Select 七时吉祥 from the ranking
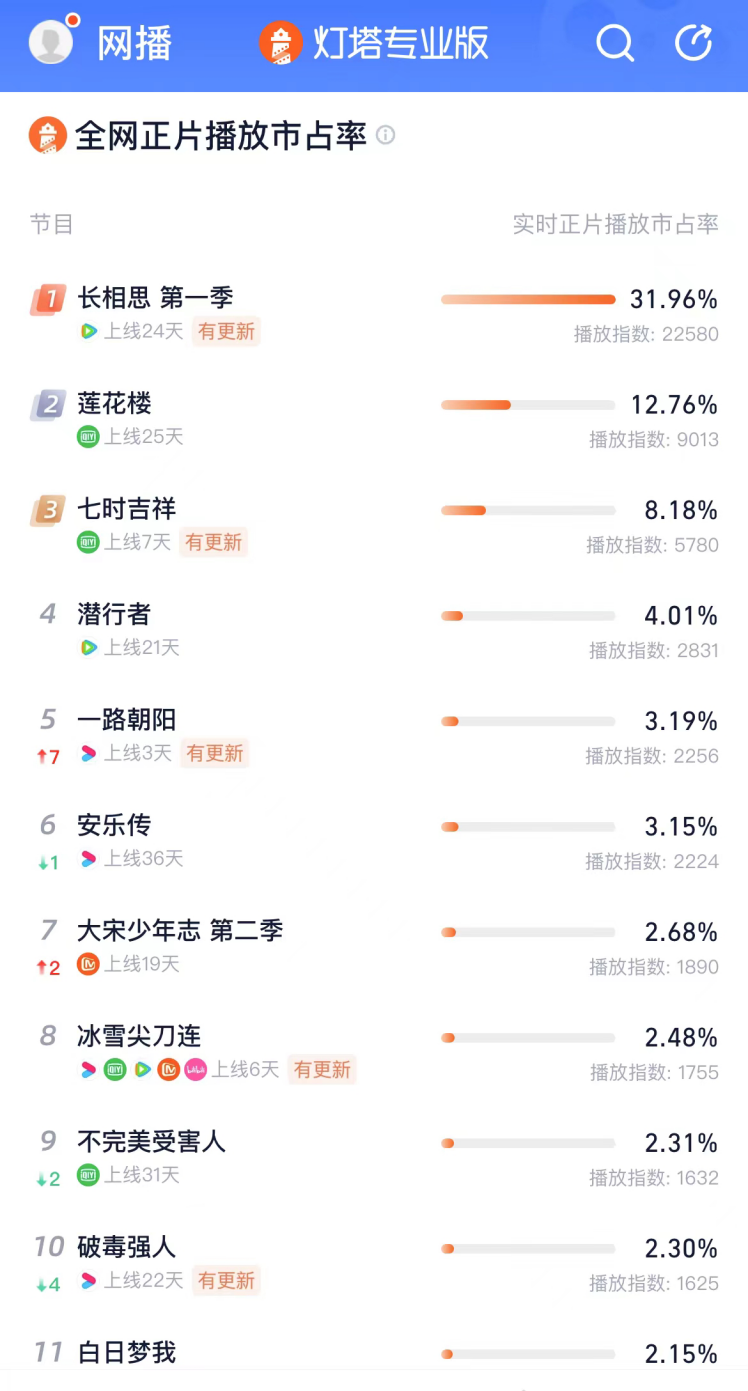The image size is (748, 1391). pyautogui.click(x=127, y=509)
